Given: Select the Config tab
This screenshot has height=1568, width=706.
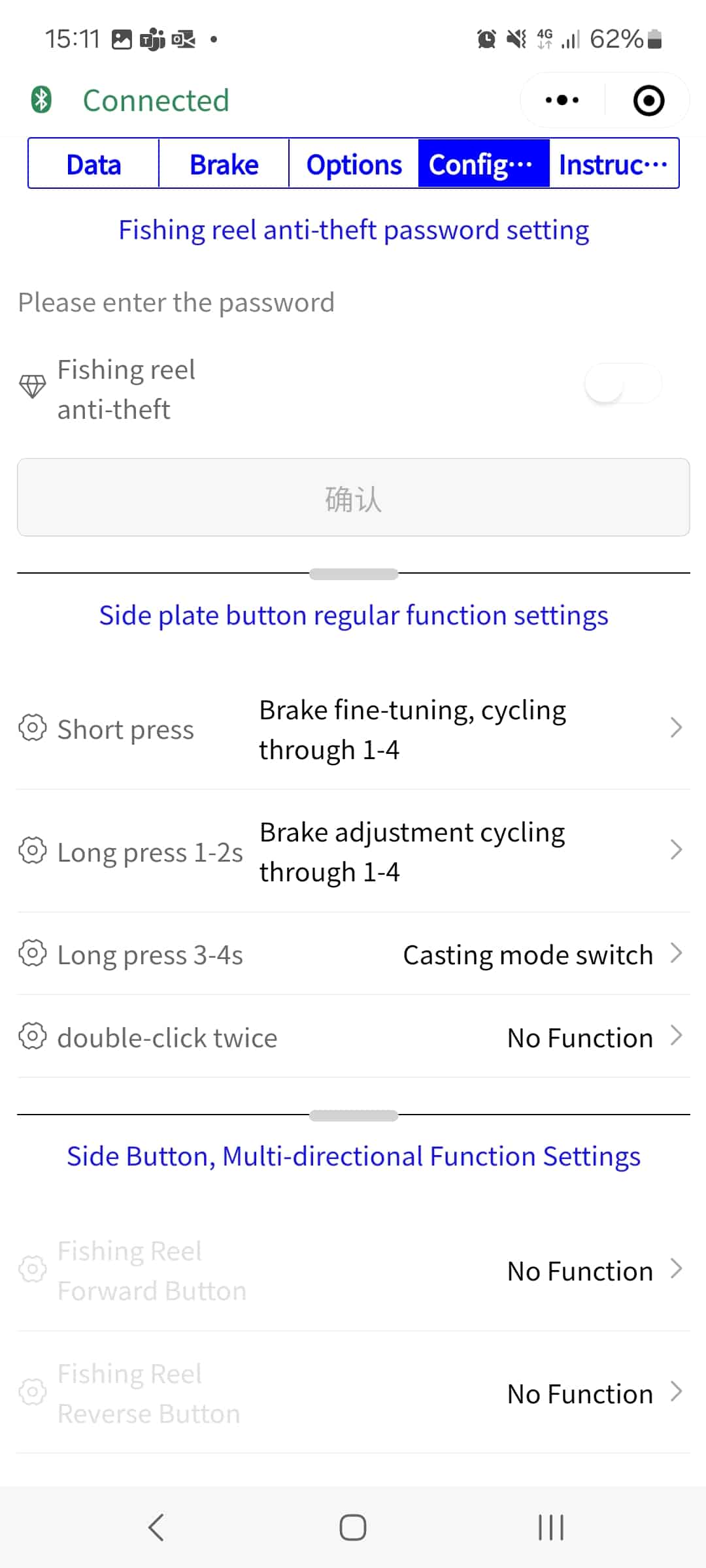Looking at the screenshot, I should [x=484, y=163].
